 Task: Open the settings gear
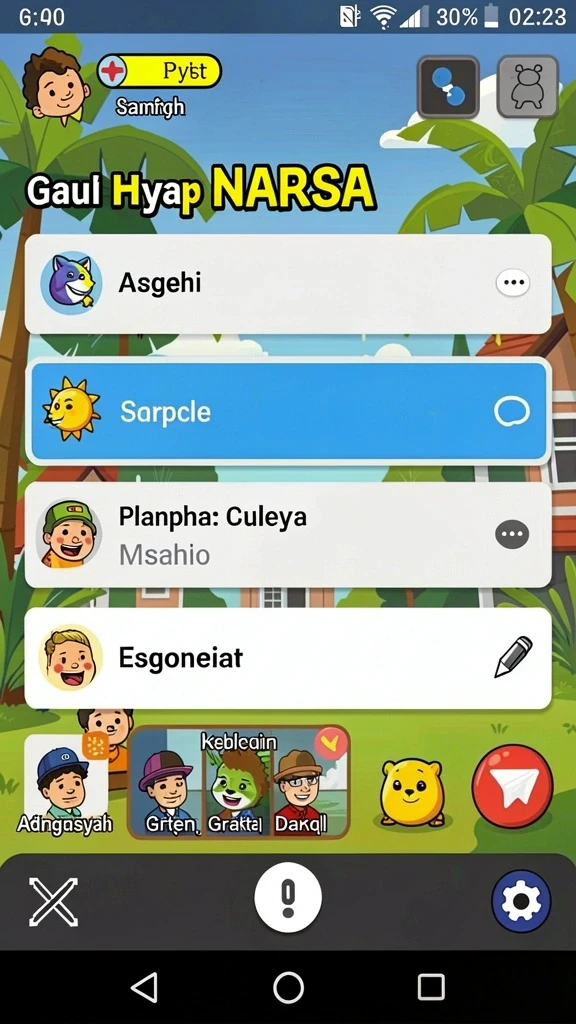click(521, 901)
